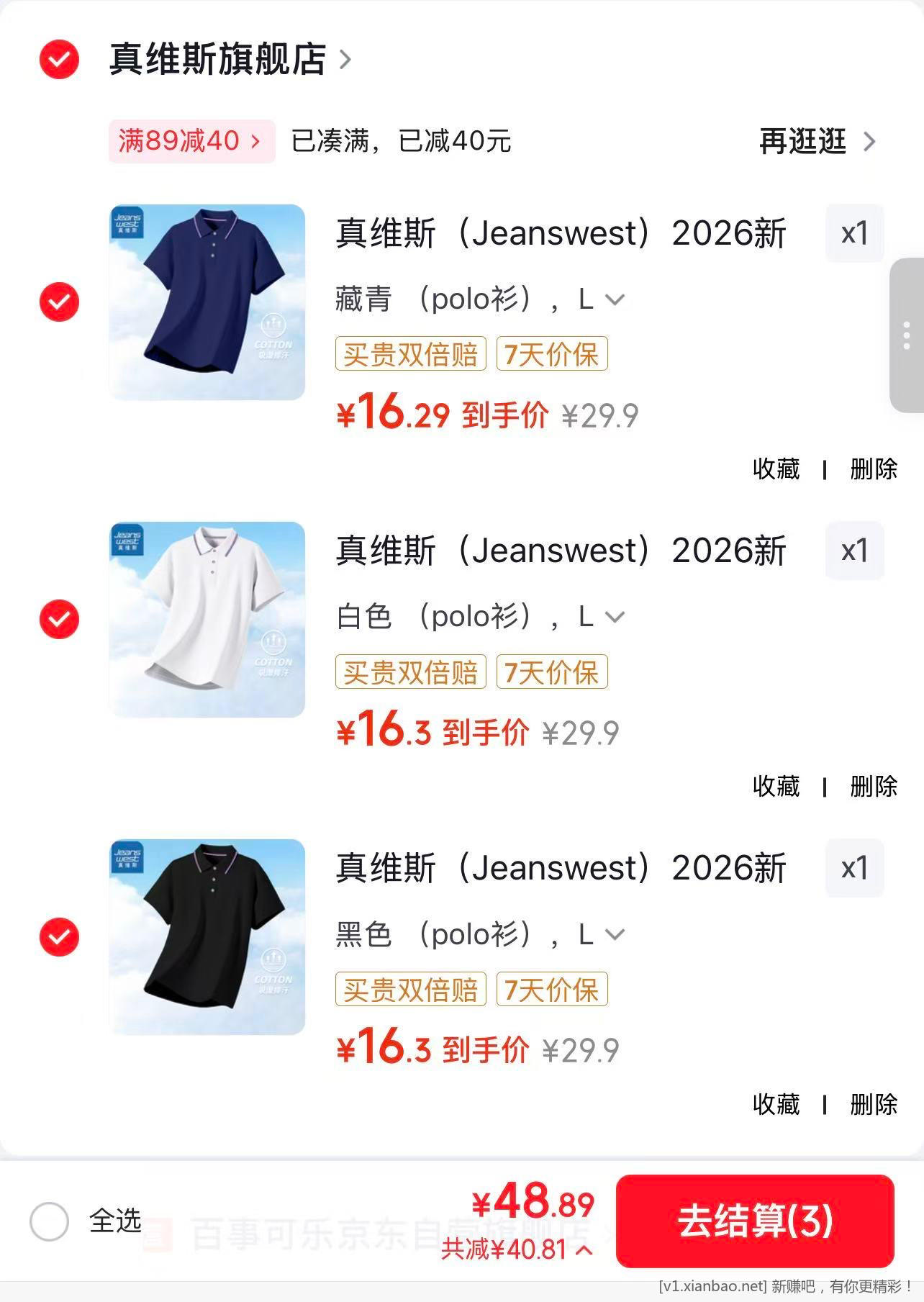924x1302 pixels.
Task: Uncheck the store selection checkbox
Action: click(x=59, y=60)
